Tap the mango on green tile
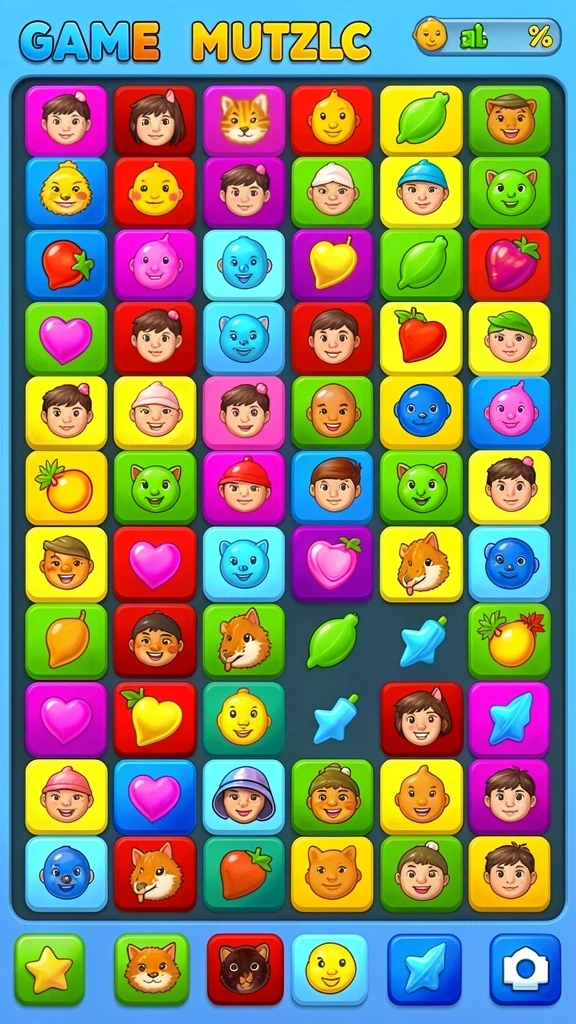Image resolution: width=576 pixels, height=1024 pixels. coord(66,641)
